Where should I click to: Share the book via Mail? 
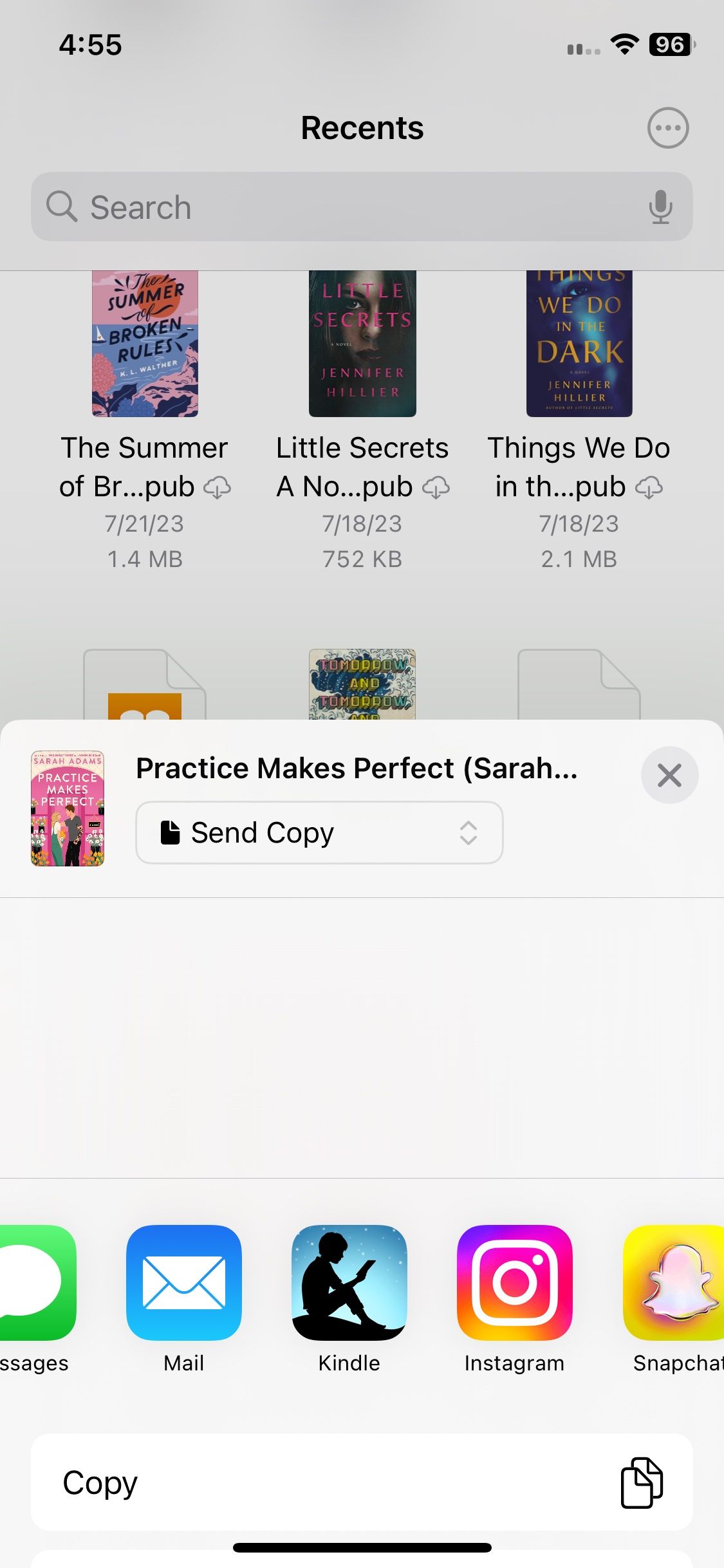click(x=184, y=1283)
